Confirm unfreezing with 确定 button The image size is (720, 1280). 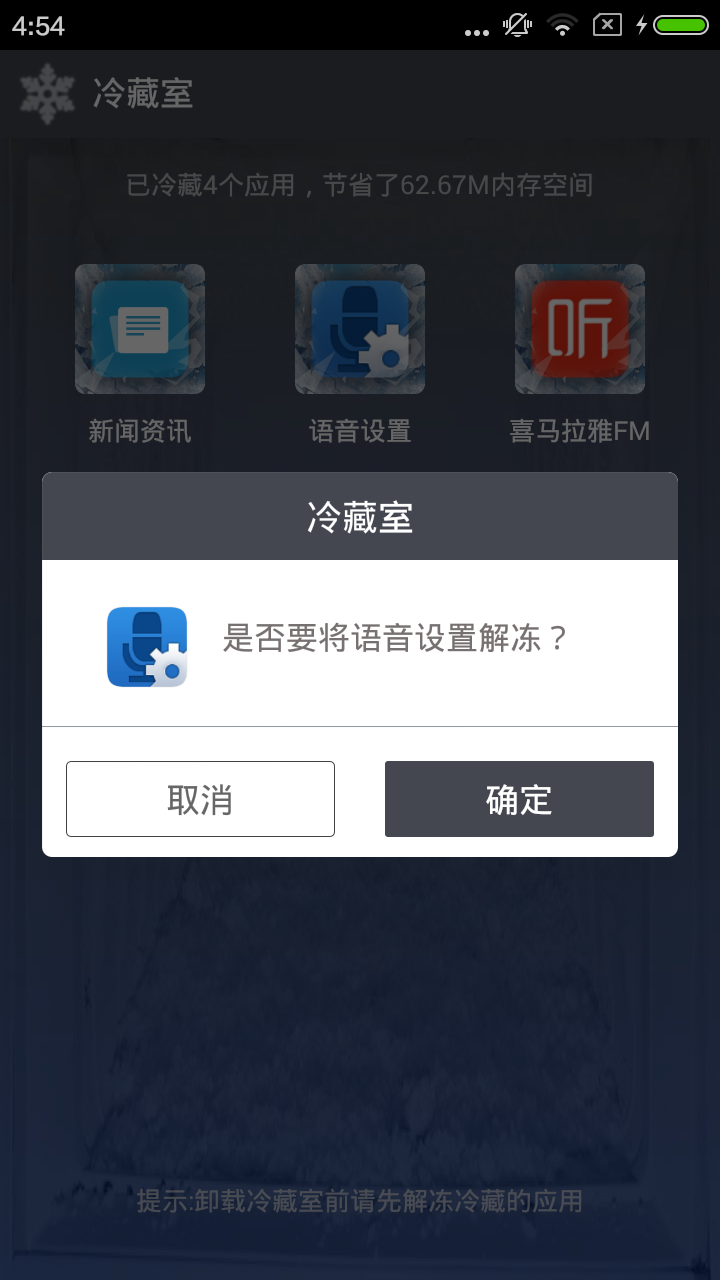(519, 799)
